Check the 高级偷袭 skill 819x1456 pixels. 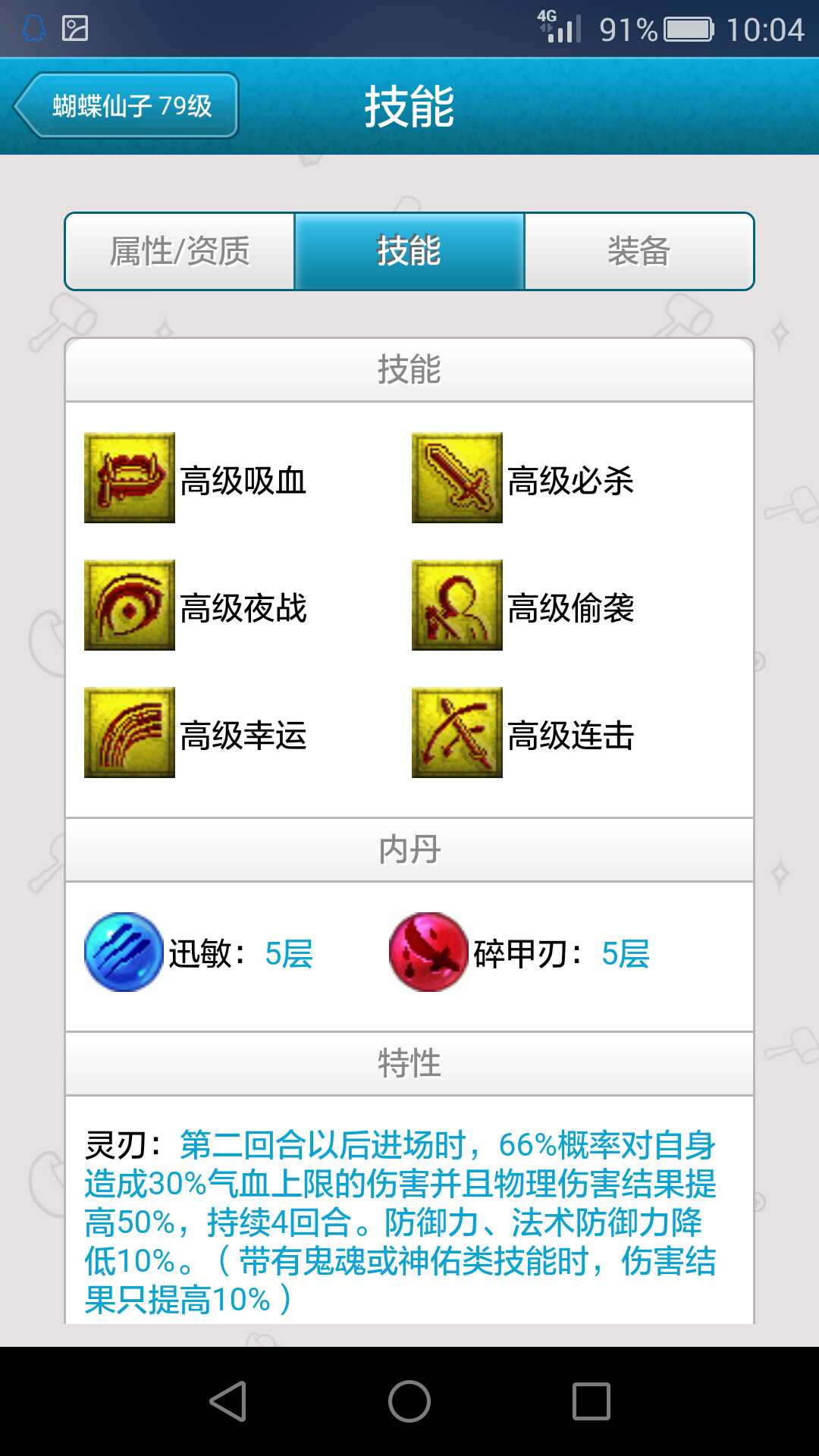tap(457, 605)
